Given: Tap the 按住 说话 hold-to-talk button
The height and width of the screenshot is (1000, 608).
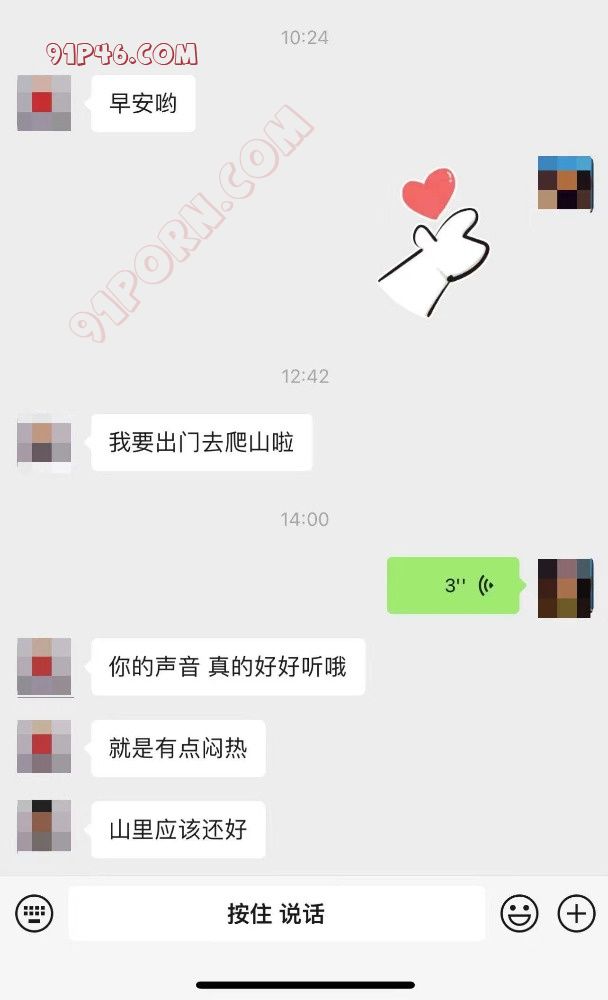Looking at the screenshot, I should [276, 913].
